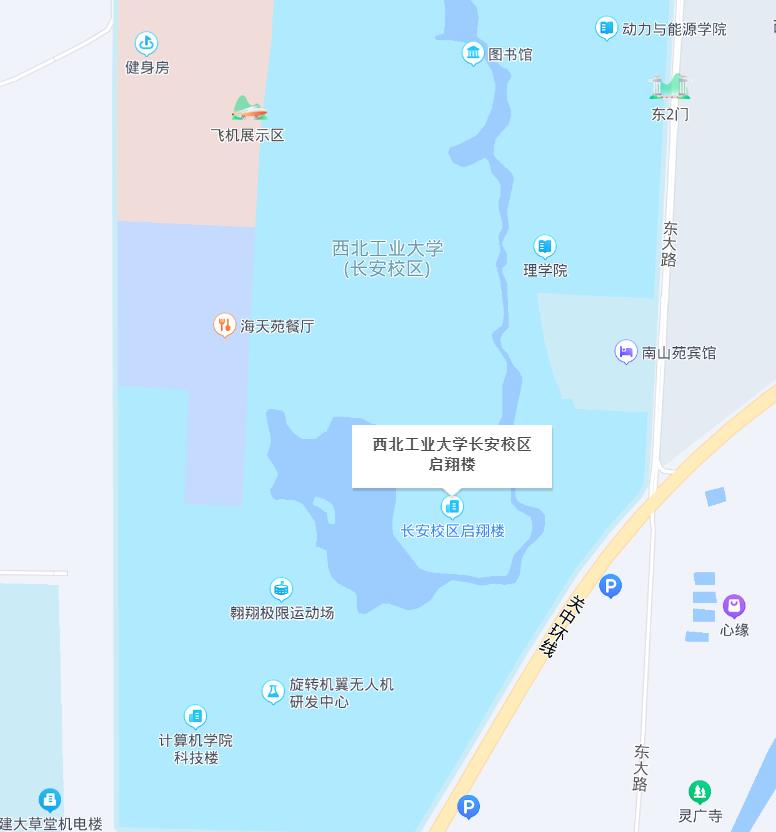Tap the 西北工业大学长安校区启翔楼 info callout
The image size is (776, 832).
452,455
